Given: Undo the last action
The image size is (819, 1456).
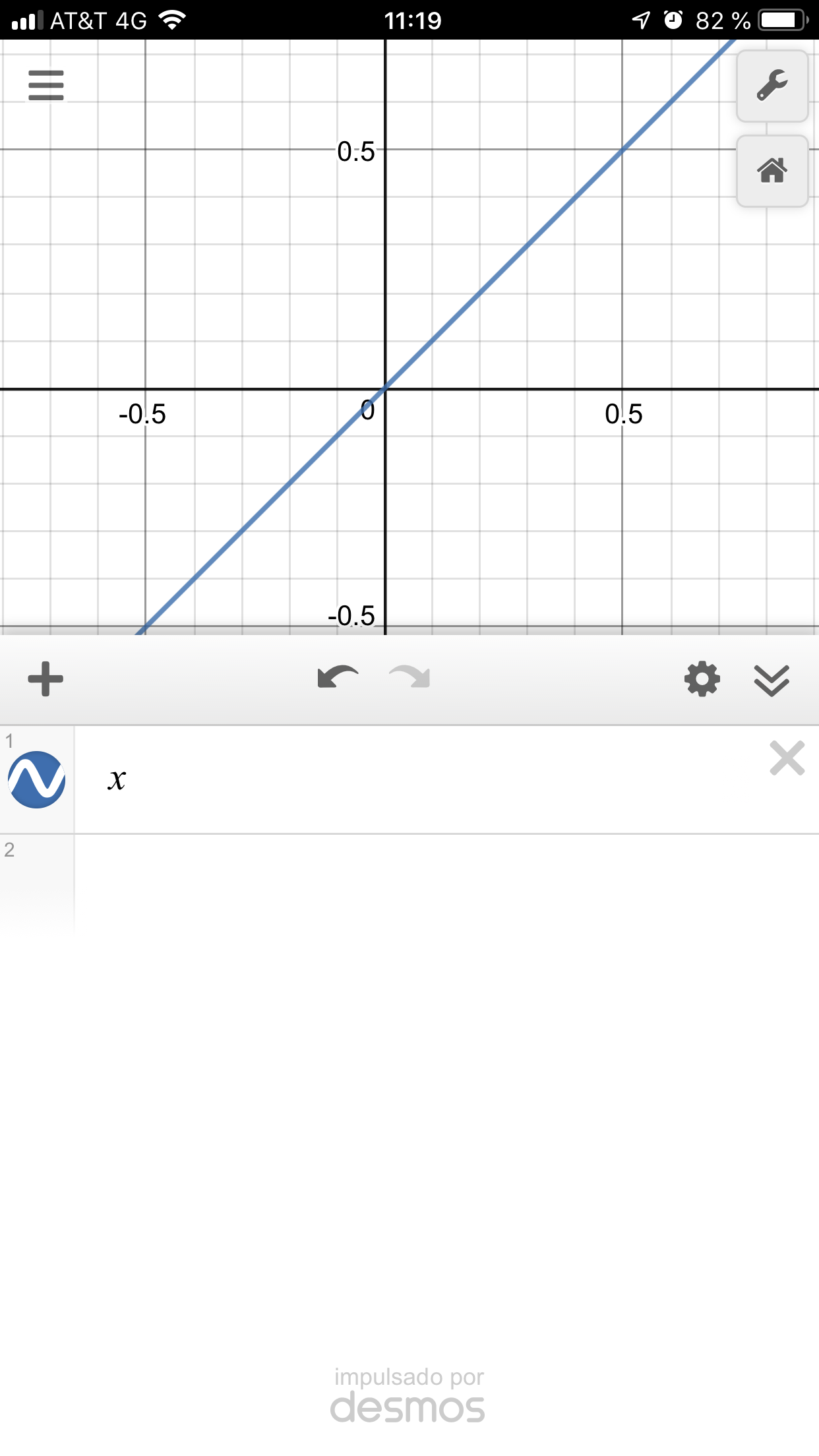Looking at the screenshot, I should 338,678.
